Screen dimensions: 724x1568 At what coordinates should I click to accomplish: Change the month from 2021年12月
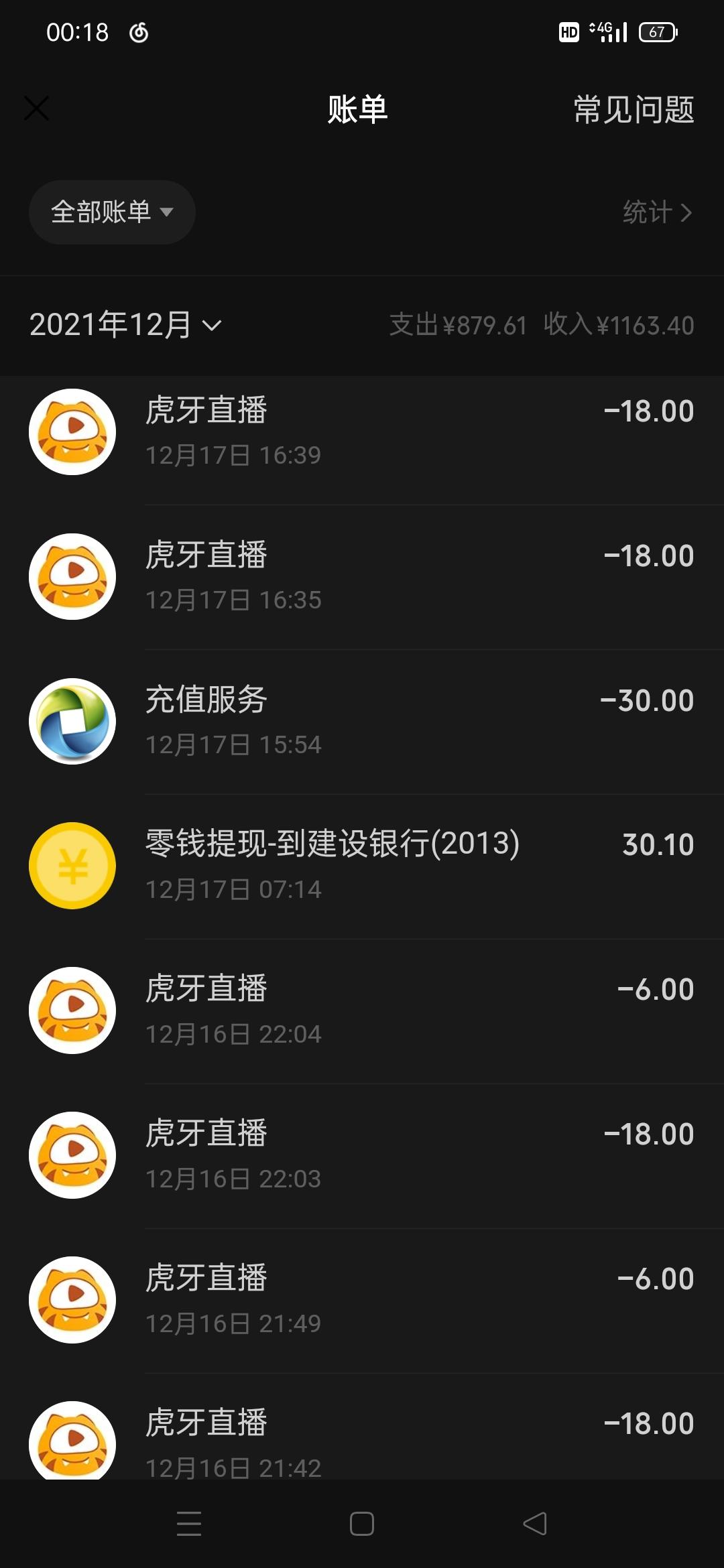point(125,325)
